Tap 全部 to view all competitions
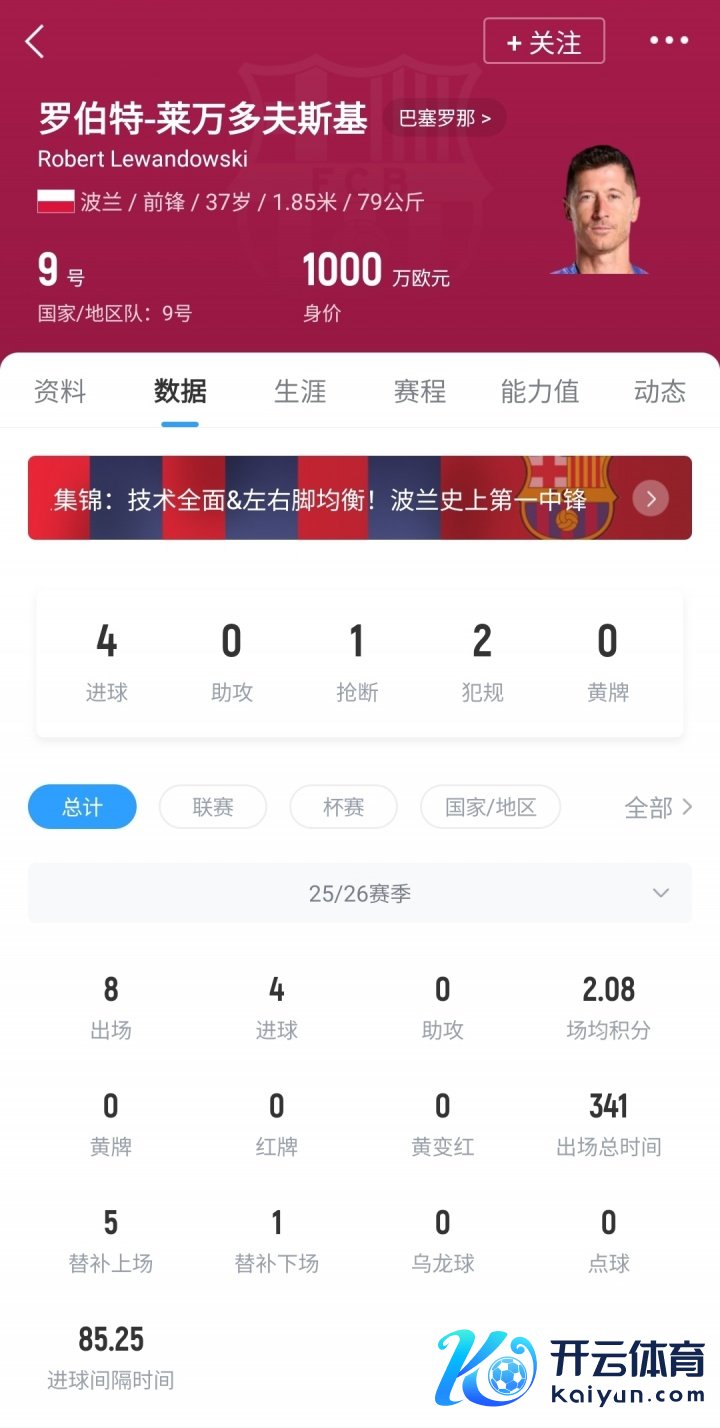720x1428 pixels. tap(658, 807)
